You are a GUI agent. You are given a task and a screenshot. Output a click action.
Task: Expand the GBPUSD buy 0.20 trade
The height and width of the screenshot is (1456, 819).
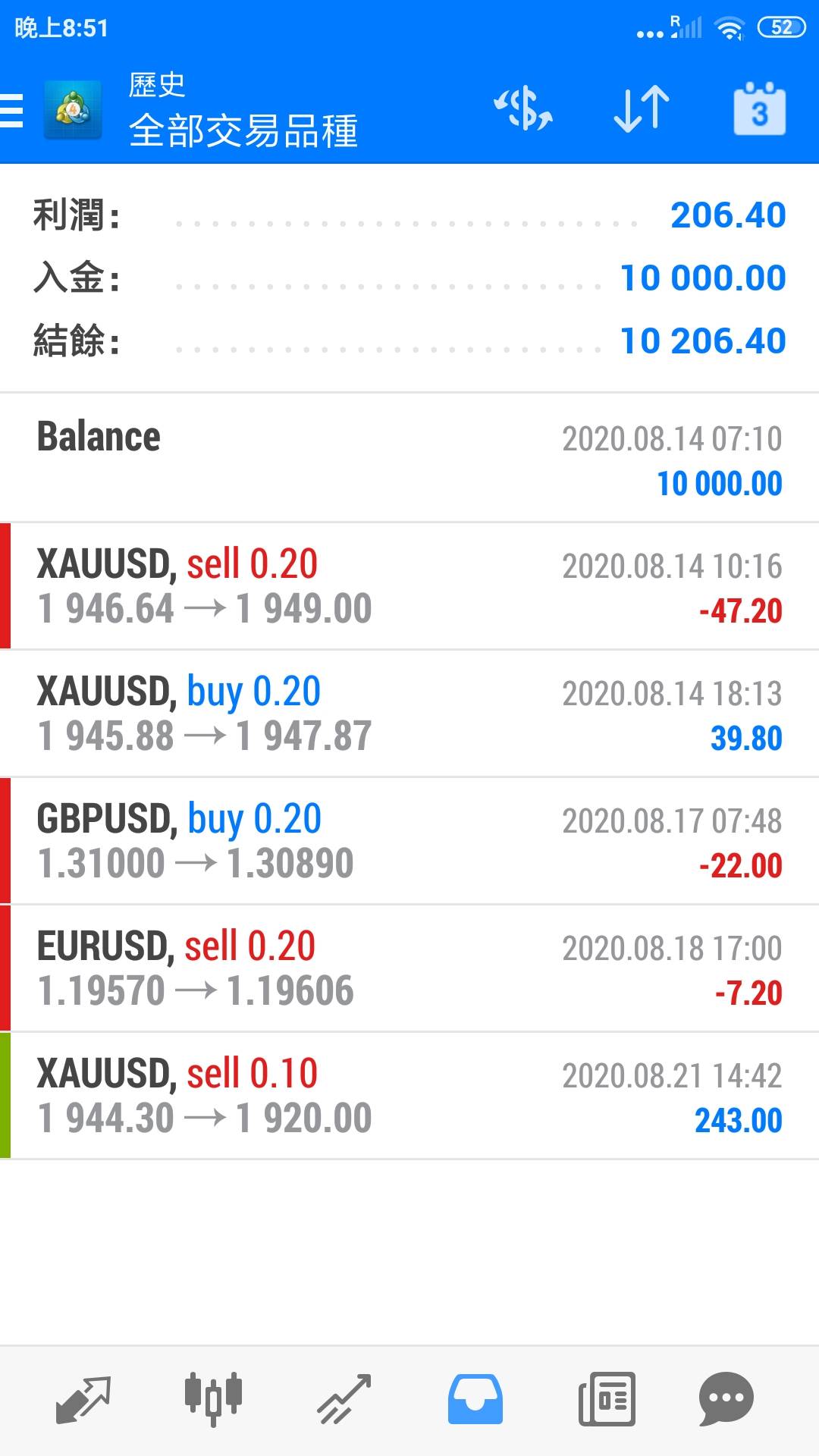409,841
